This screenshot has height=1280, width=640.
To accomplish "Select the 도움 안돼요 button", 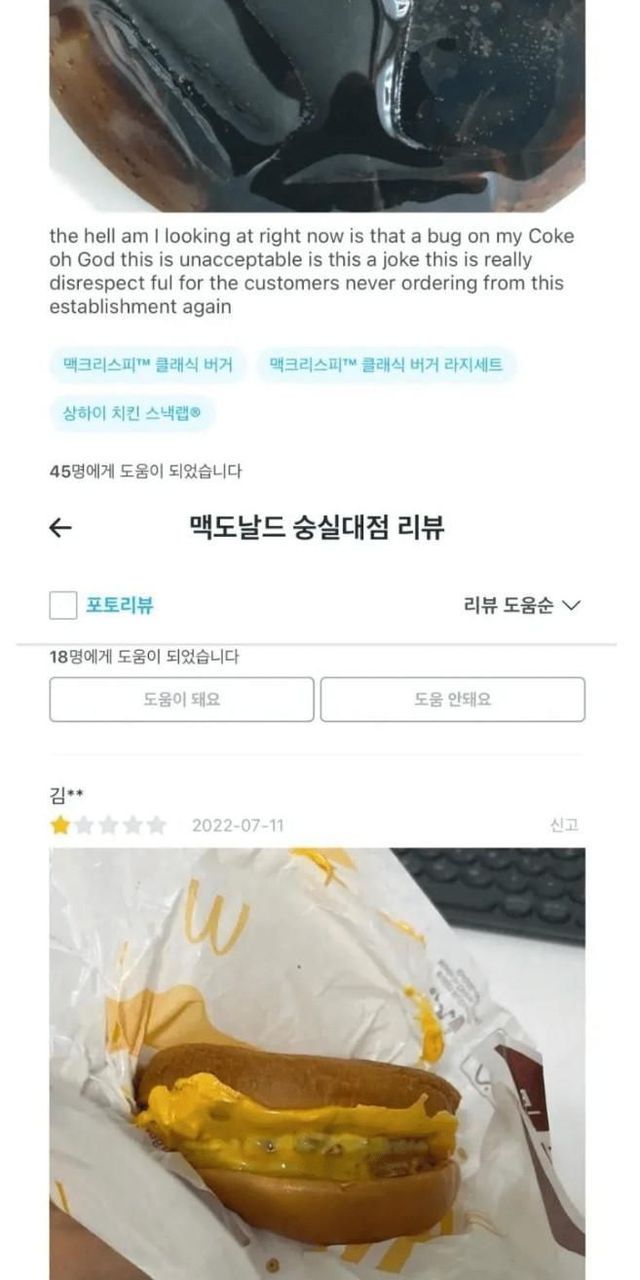I will (x=452, y=699).
